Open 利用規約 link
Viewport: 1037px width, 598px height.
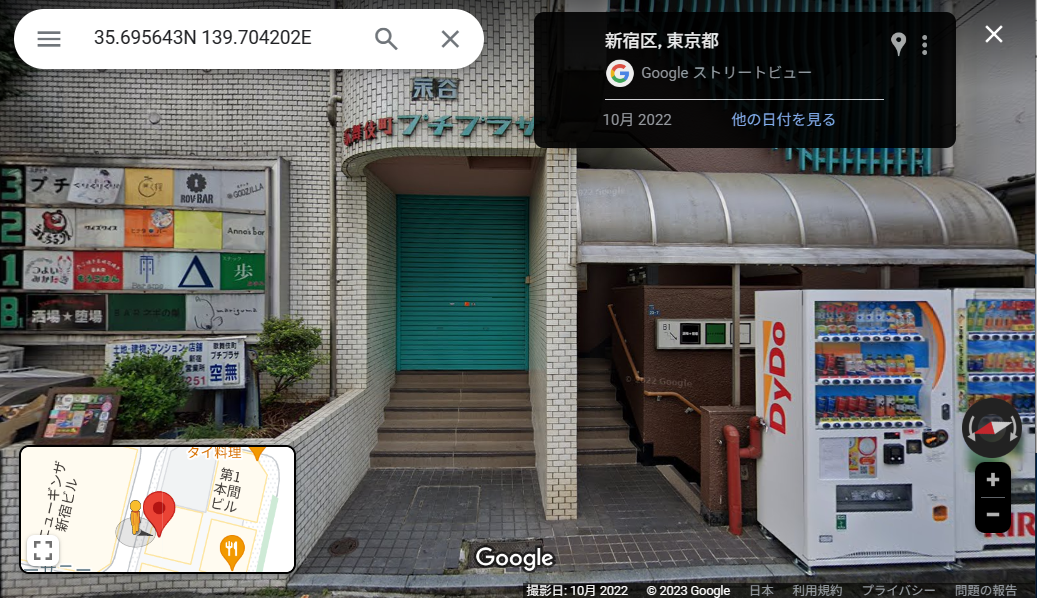point(817,591)
